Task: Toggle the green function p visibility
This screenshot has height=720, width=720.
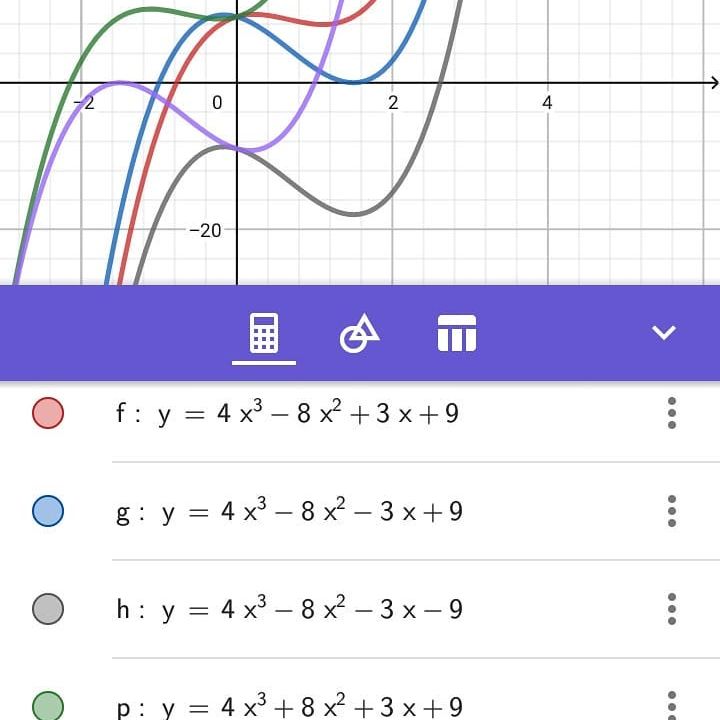Action: (48, 705)
